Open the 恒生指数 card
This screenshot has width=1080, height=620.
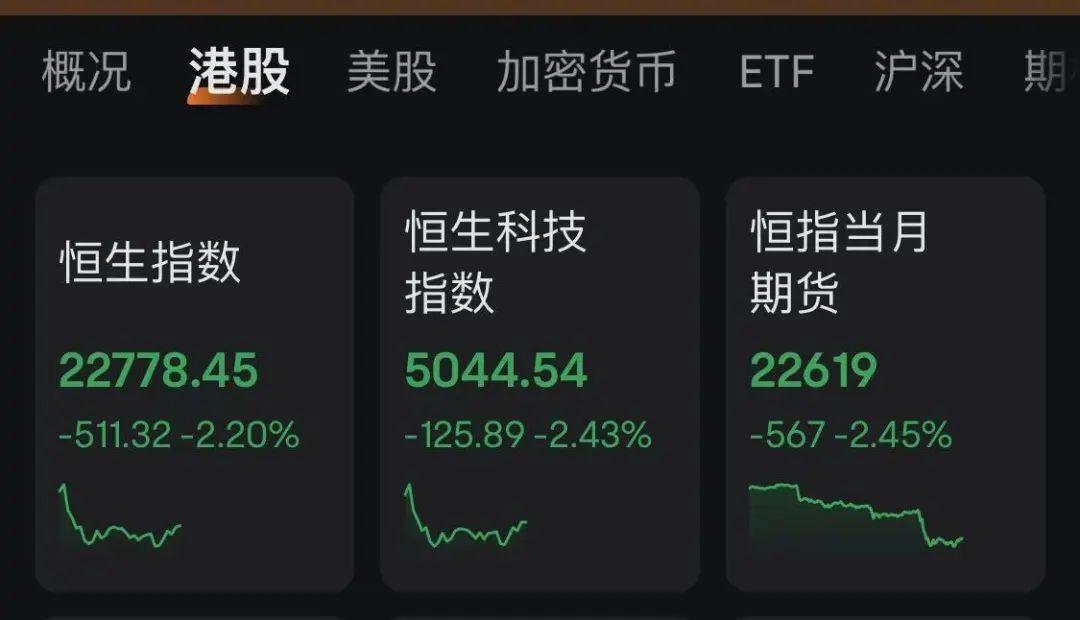click(195, 384)
